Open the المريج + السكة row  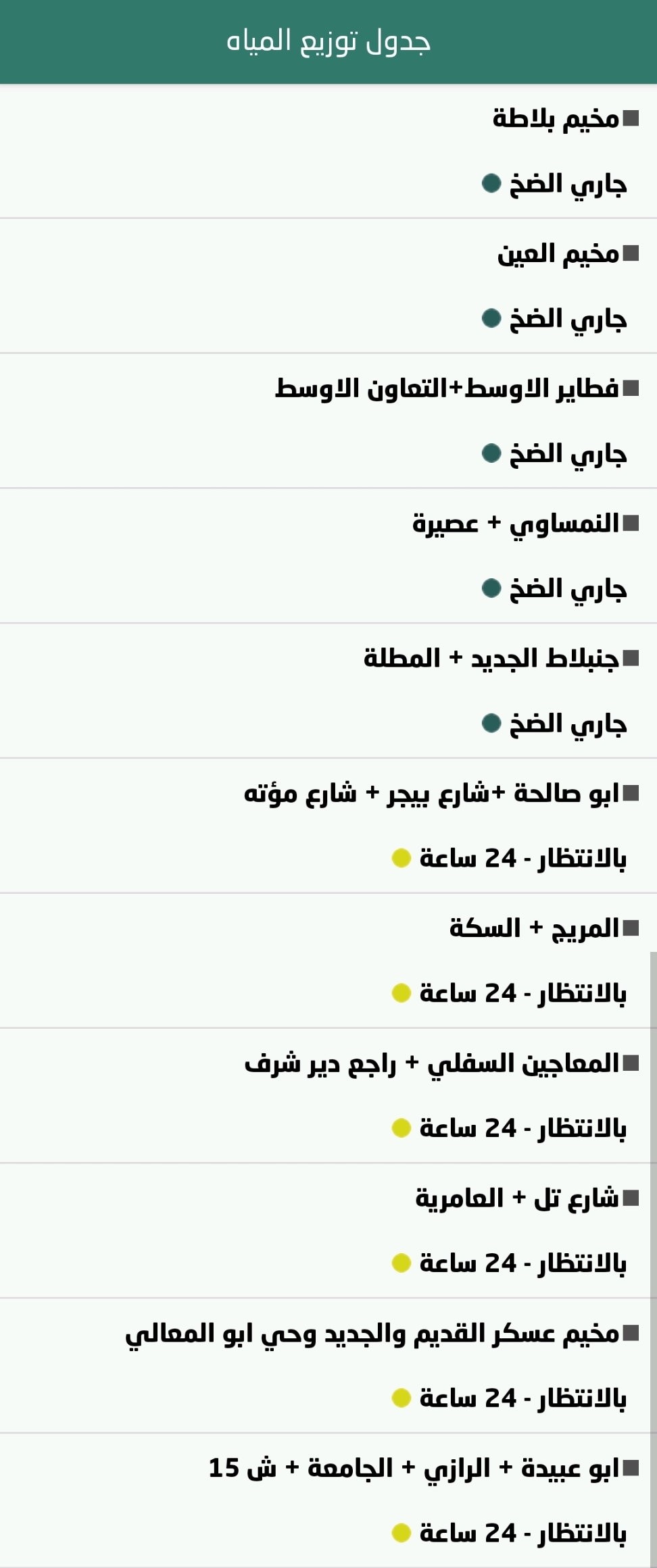point(534,929)
